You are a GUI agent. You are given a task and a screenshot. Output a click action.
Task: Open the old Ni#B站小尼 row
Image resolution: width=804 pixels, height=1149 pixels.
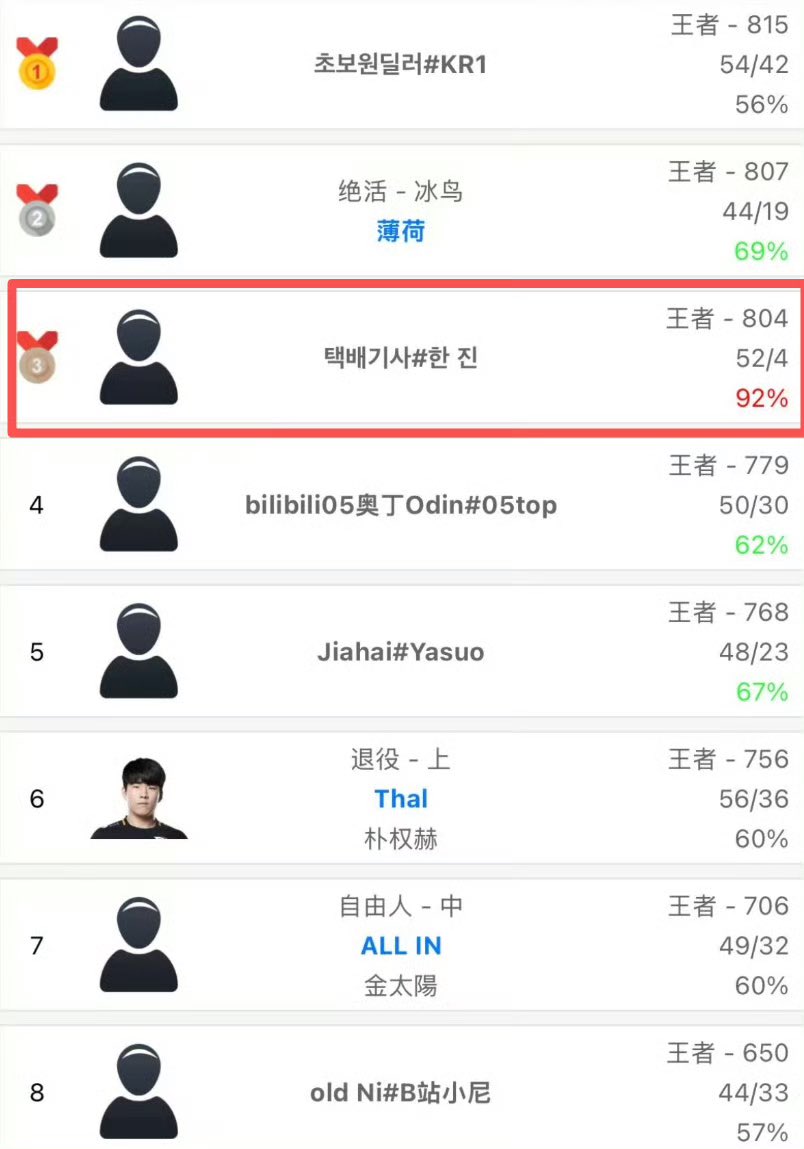click(x=400, y=1092)
